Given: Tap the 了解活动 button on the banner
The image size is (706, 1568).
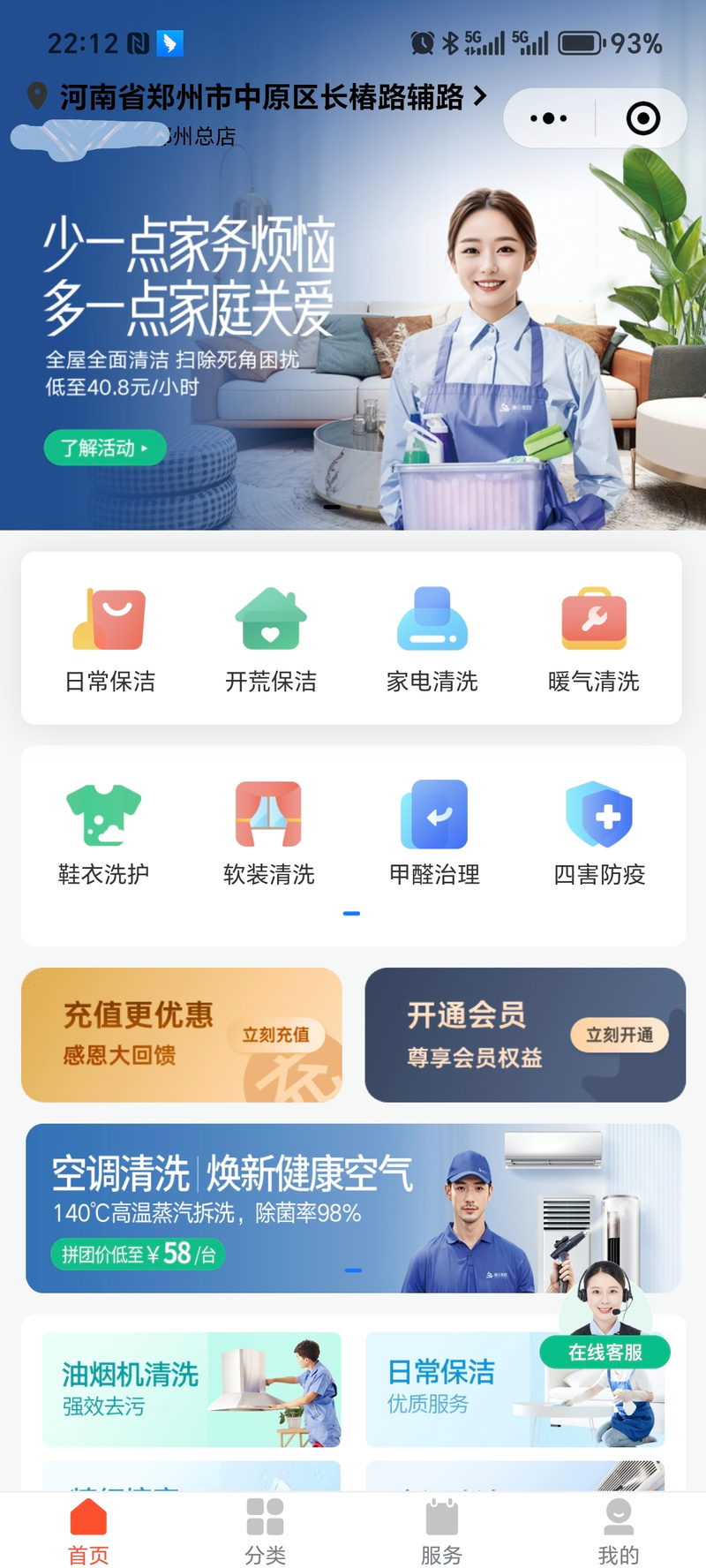Looking at the screenshot, I should tap(104, 448).
